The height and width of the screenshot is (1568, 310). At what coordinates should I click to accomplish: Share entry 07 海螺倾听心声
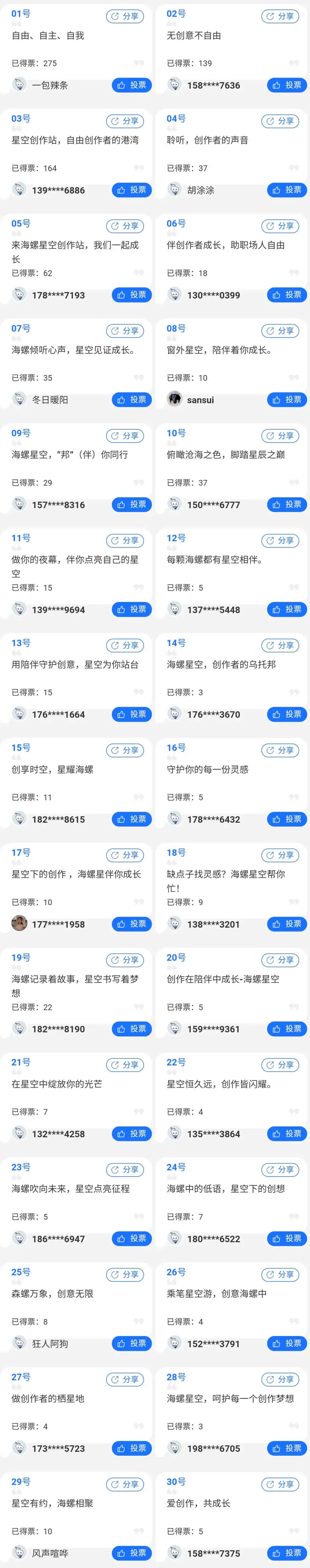point(125,331)
